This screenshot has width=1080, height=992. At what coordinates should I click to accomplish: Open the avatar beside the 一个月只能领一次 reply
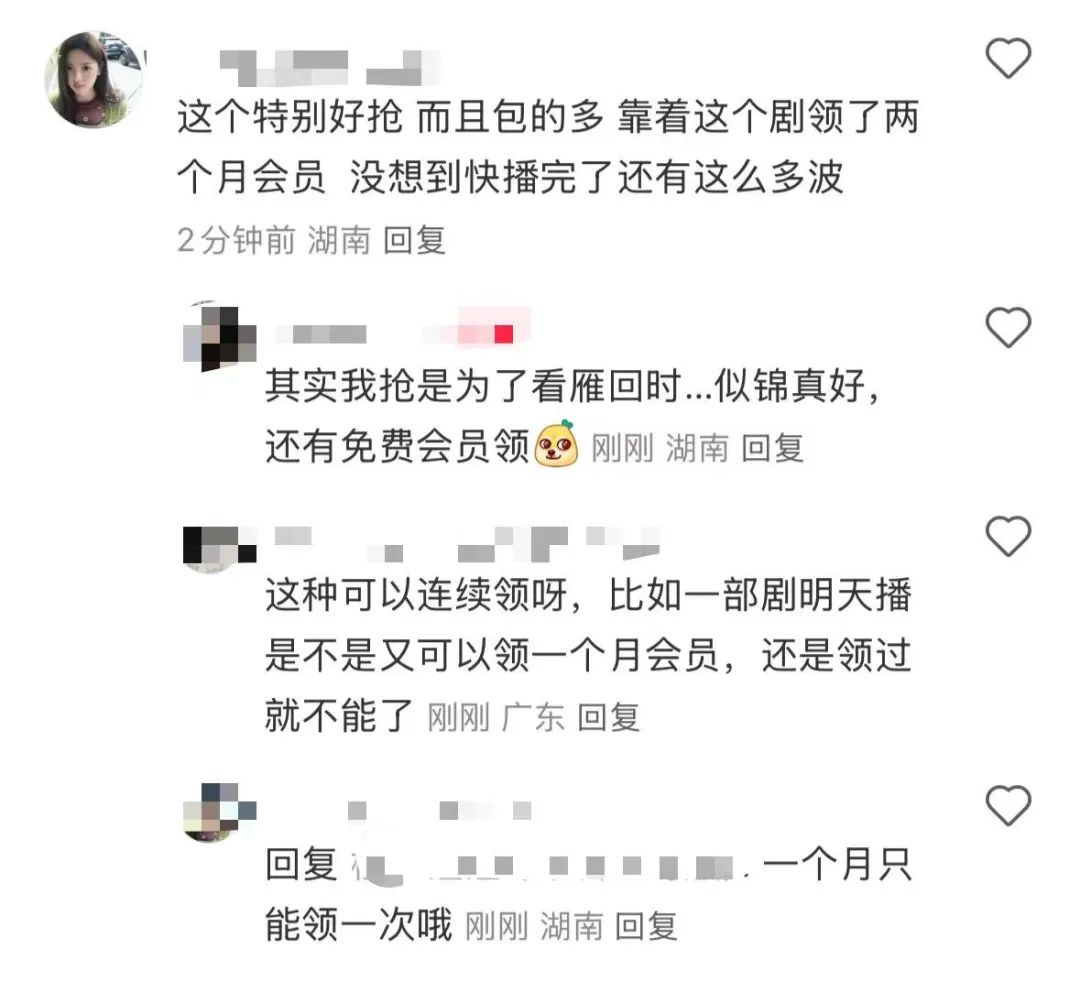tap(216, 812)
